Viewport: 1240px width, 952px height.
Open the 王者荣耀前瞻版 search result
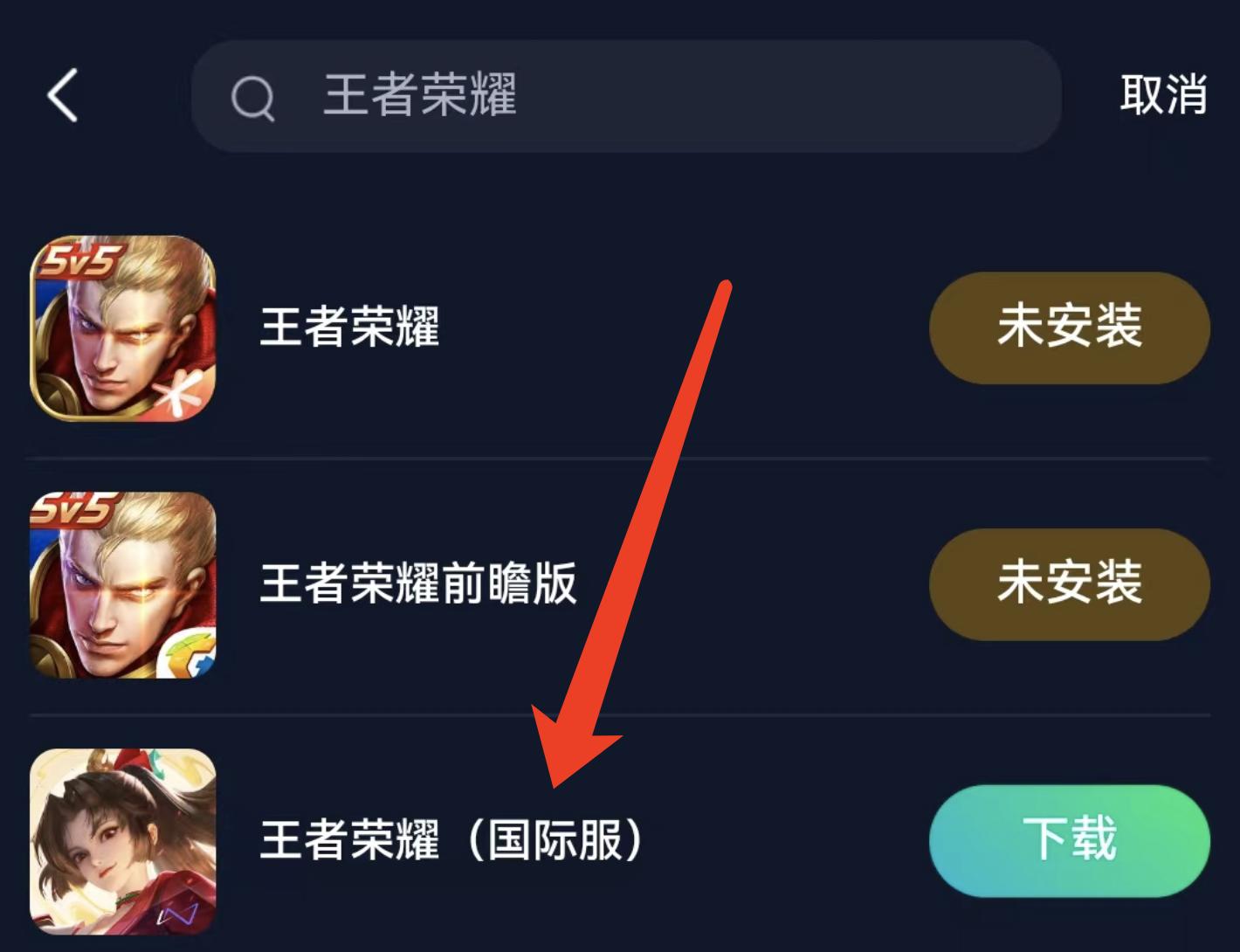click(x=417, y=583)
